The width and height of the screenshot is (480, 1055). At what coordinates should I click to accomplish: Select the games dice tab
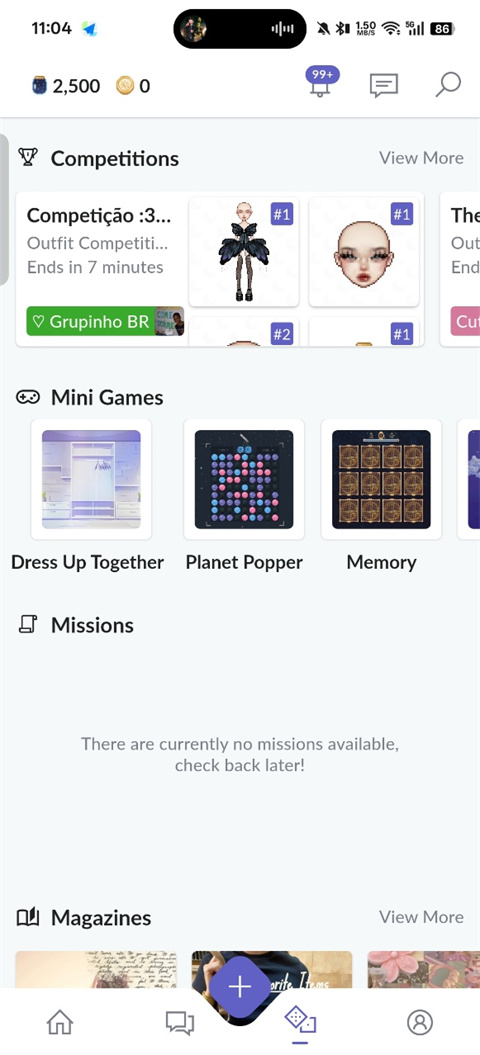click(300, 1020)
